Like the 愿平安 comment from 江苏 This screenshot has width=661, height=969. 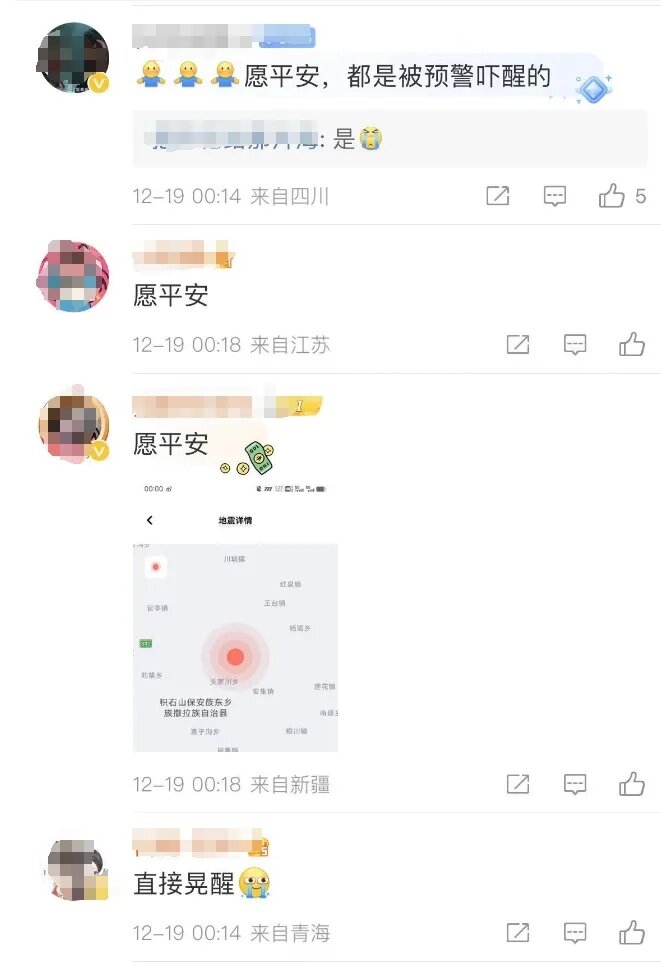pyautogui.click(x=631, y=345)
